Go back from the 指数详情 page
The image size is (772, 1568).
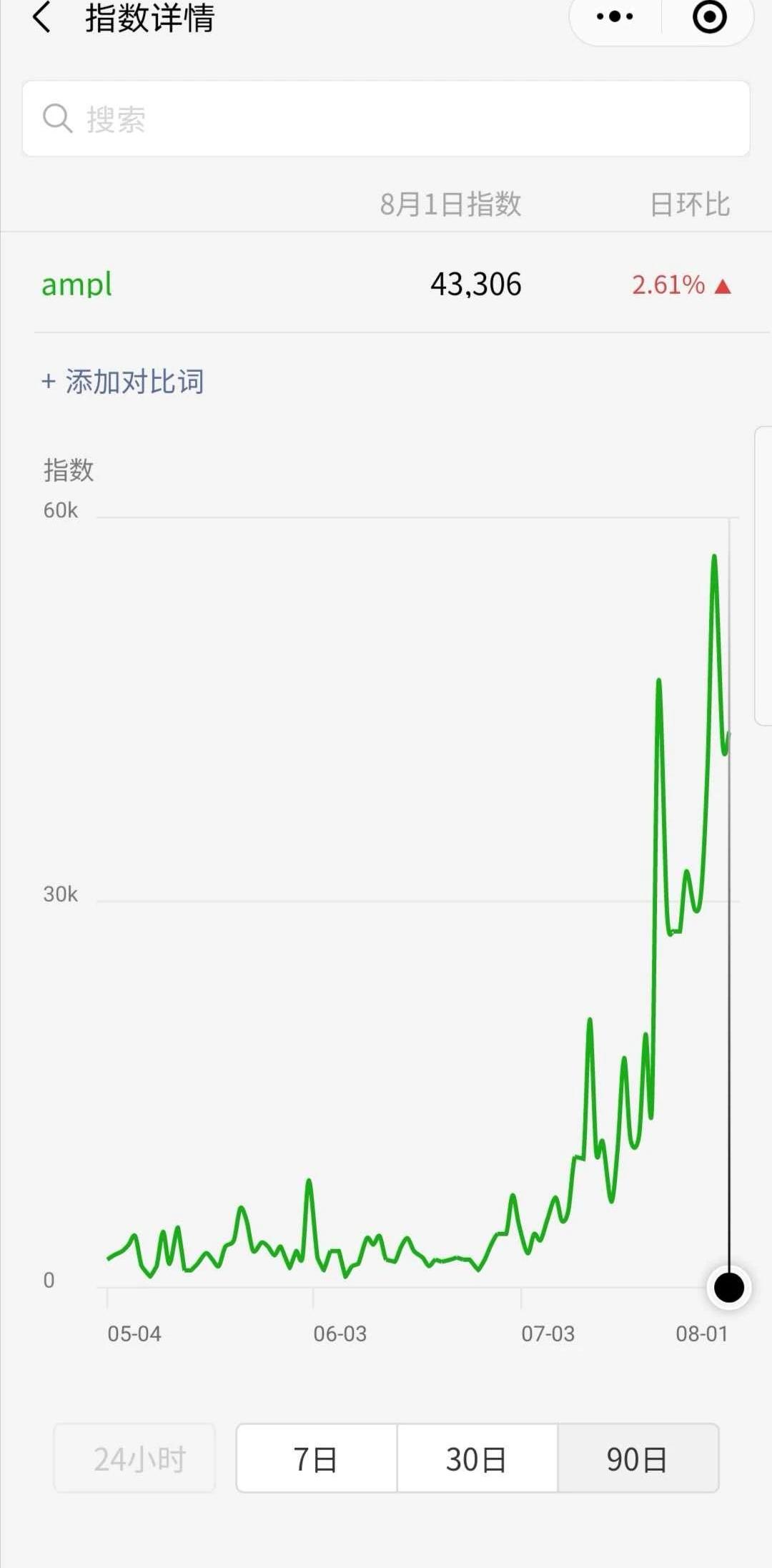pos(41,17)
